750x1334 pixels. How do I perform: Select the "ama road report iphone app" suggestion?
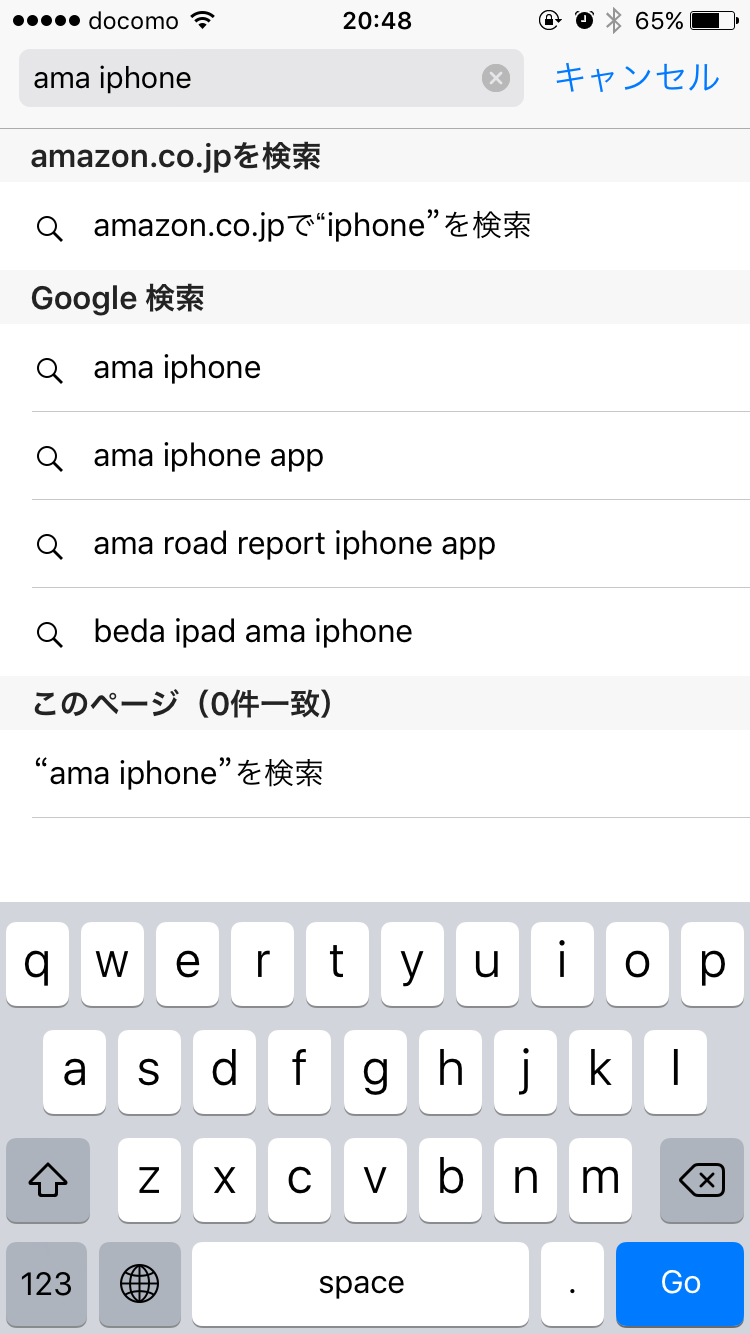click(x=294, y=545)
